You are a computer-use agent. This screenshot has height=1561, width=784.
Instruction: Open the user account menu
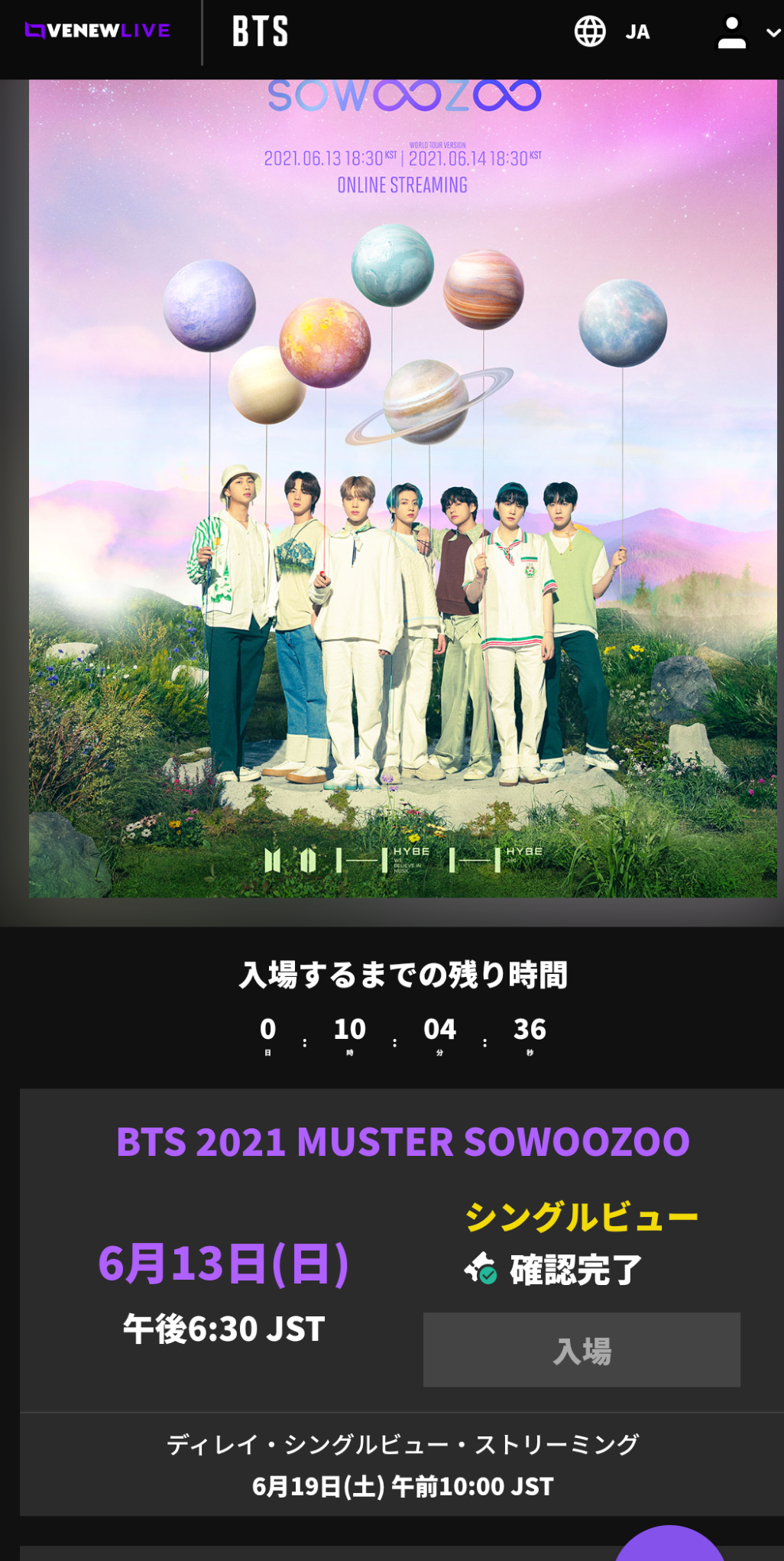747,33
